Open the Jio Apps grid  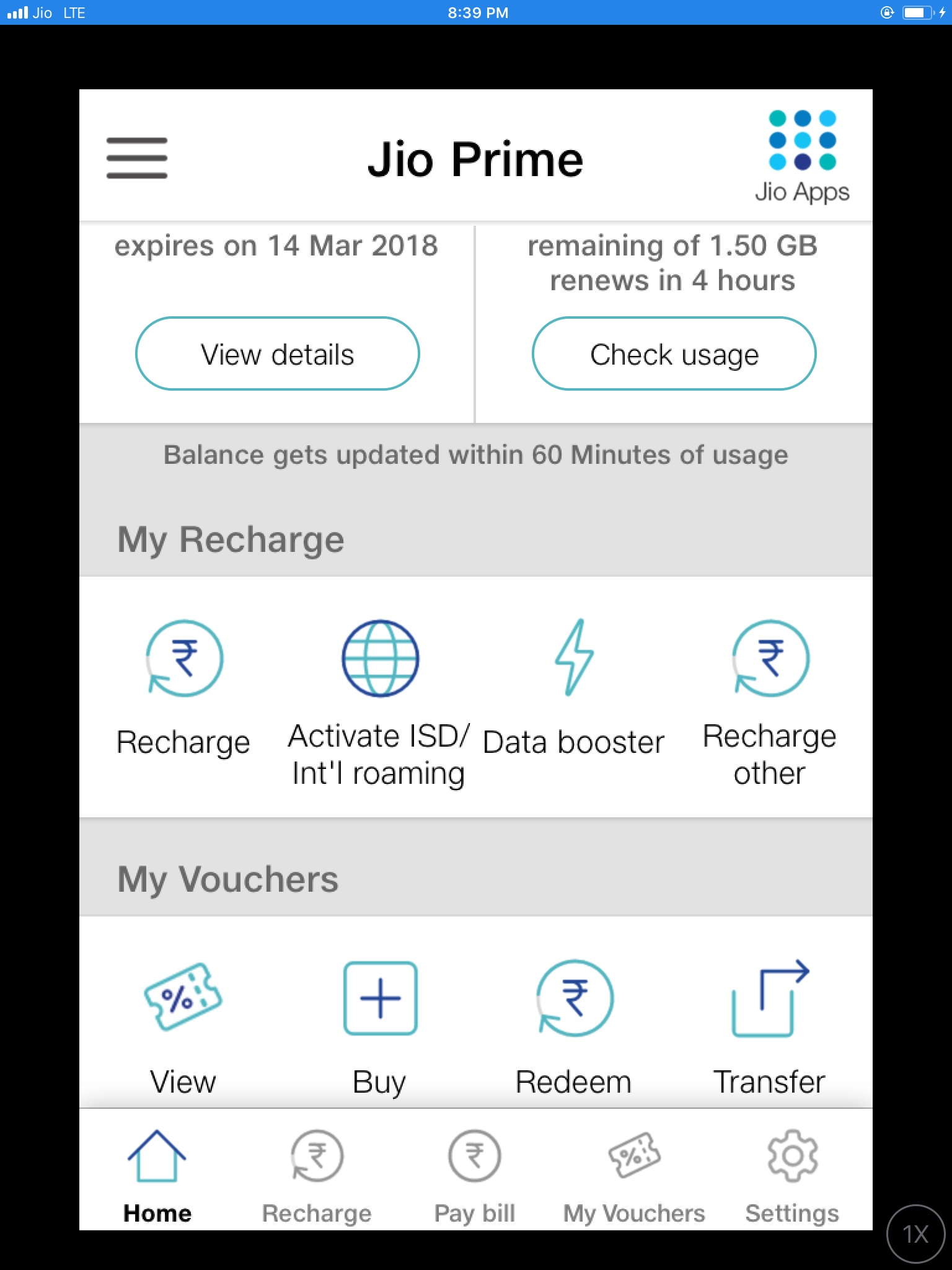(x=802, y=156)
